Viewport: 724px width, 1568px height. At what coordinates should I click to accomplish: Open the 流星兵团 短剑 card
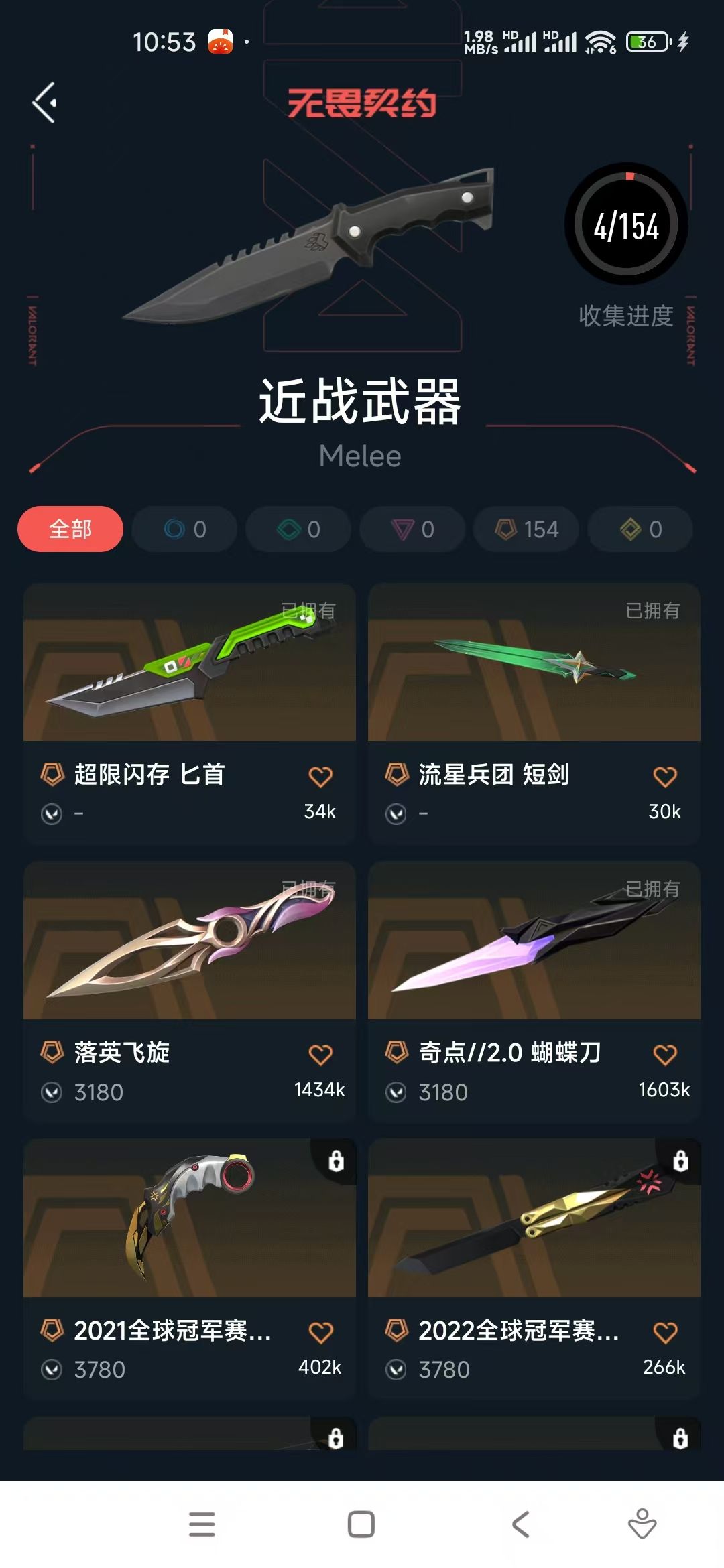534,714
